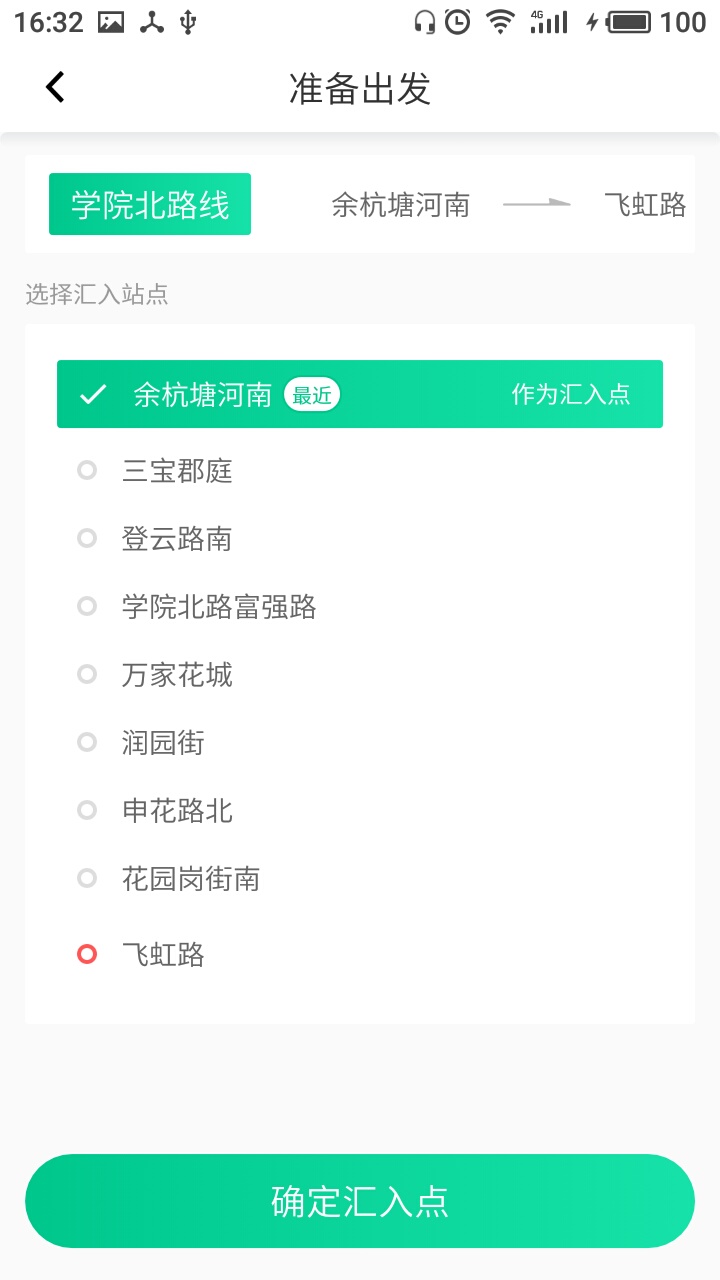Tap the Wi-Fi icon in the status bar

[500, 20]
